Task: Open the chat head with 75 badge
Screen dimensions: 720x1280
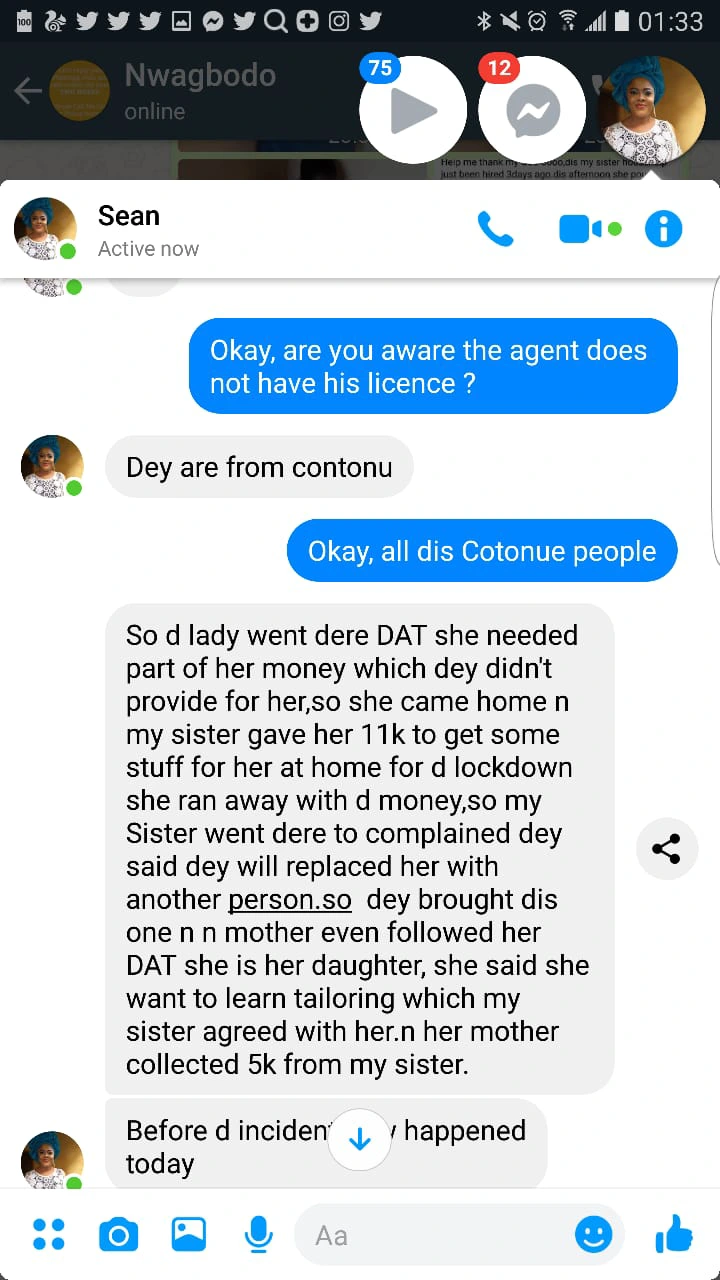Action: click(412, 111)
